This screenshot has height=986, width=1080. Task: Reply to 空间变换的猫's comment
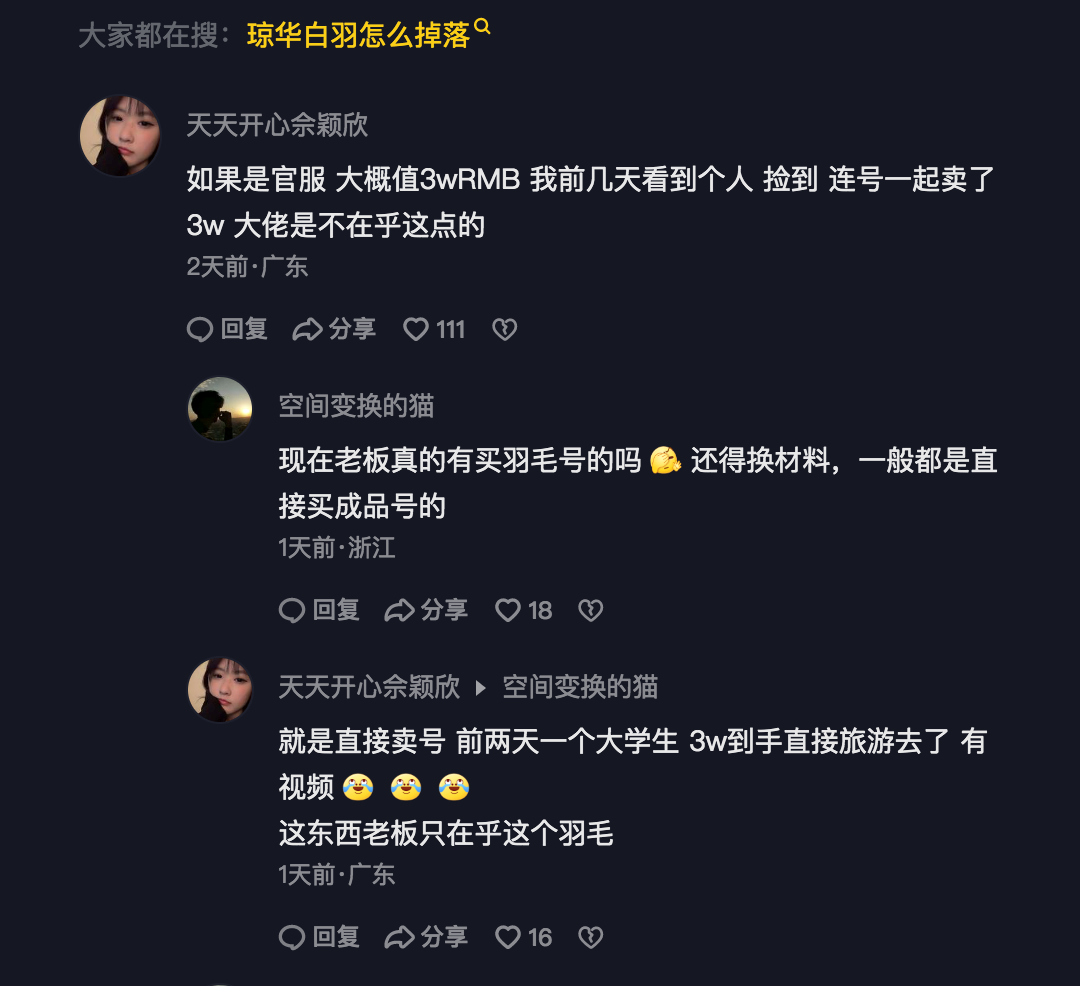point(319,610)
